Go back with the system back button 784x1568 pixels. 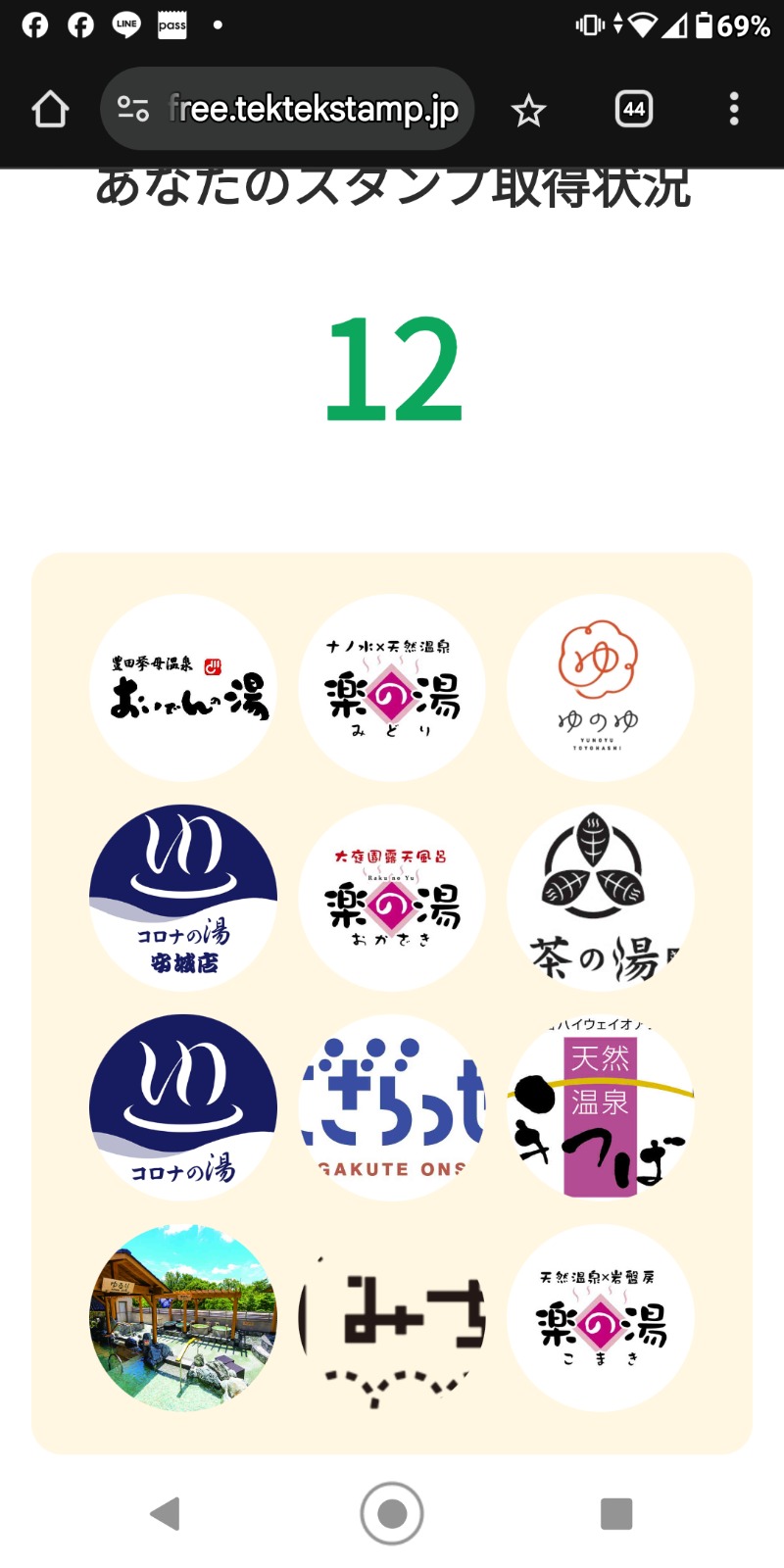(x=166, y=1513)
